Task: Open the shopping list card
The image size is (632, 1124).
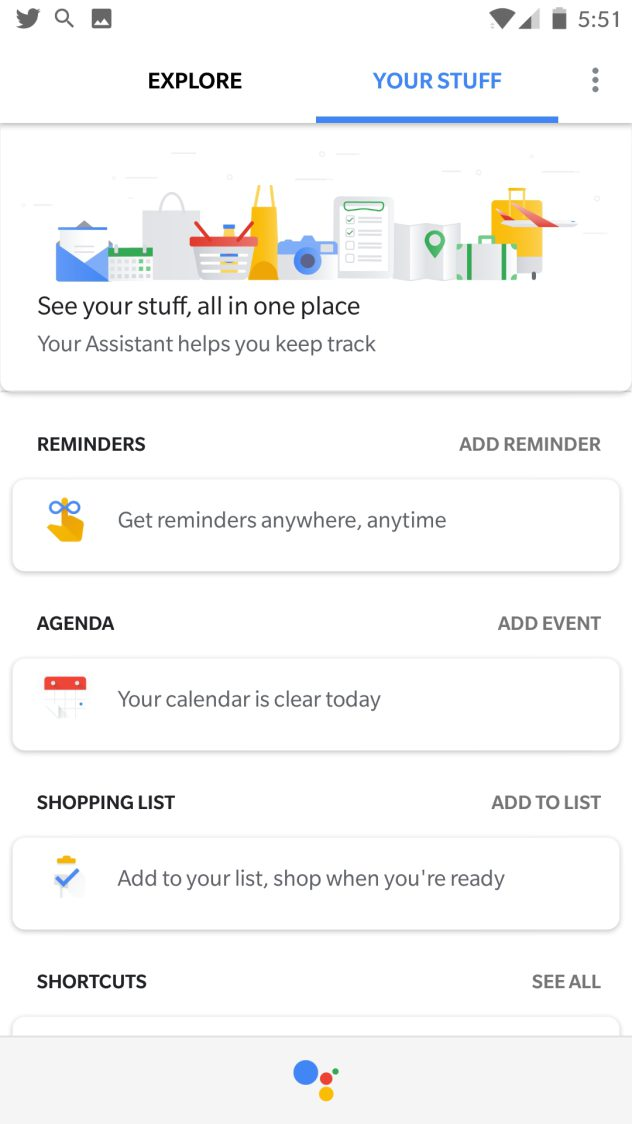Action: (316, 884)
